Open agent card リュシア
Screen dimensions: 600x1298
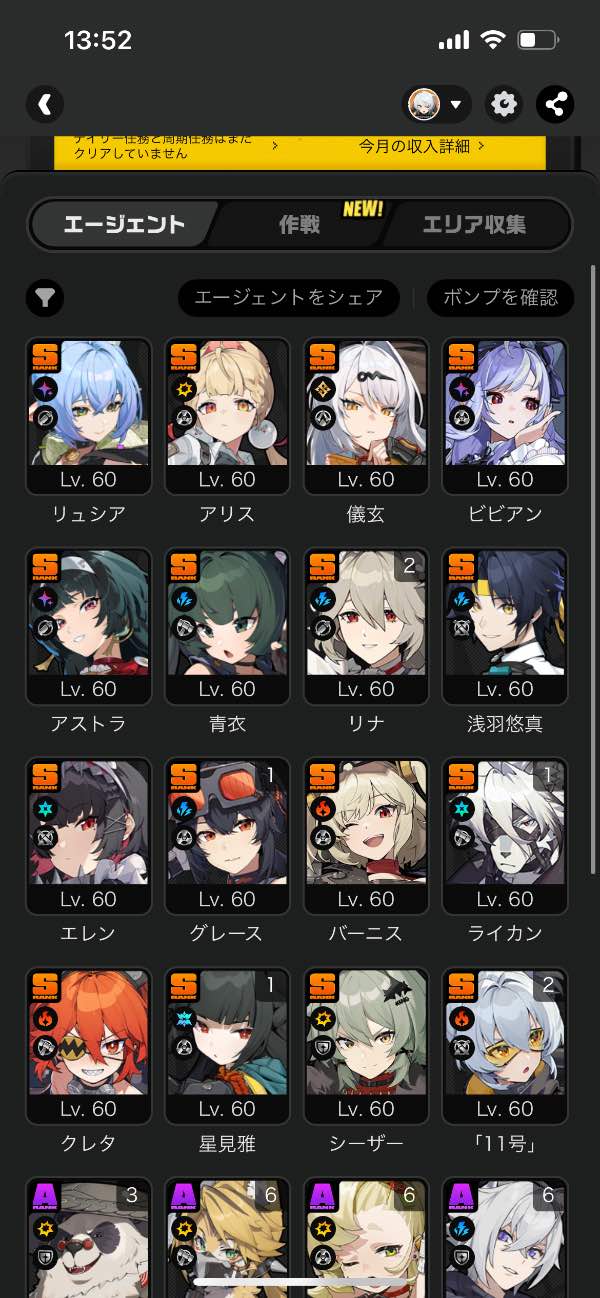pyautogui.click(x=88, y=416)
